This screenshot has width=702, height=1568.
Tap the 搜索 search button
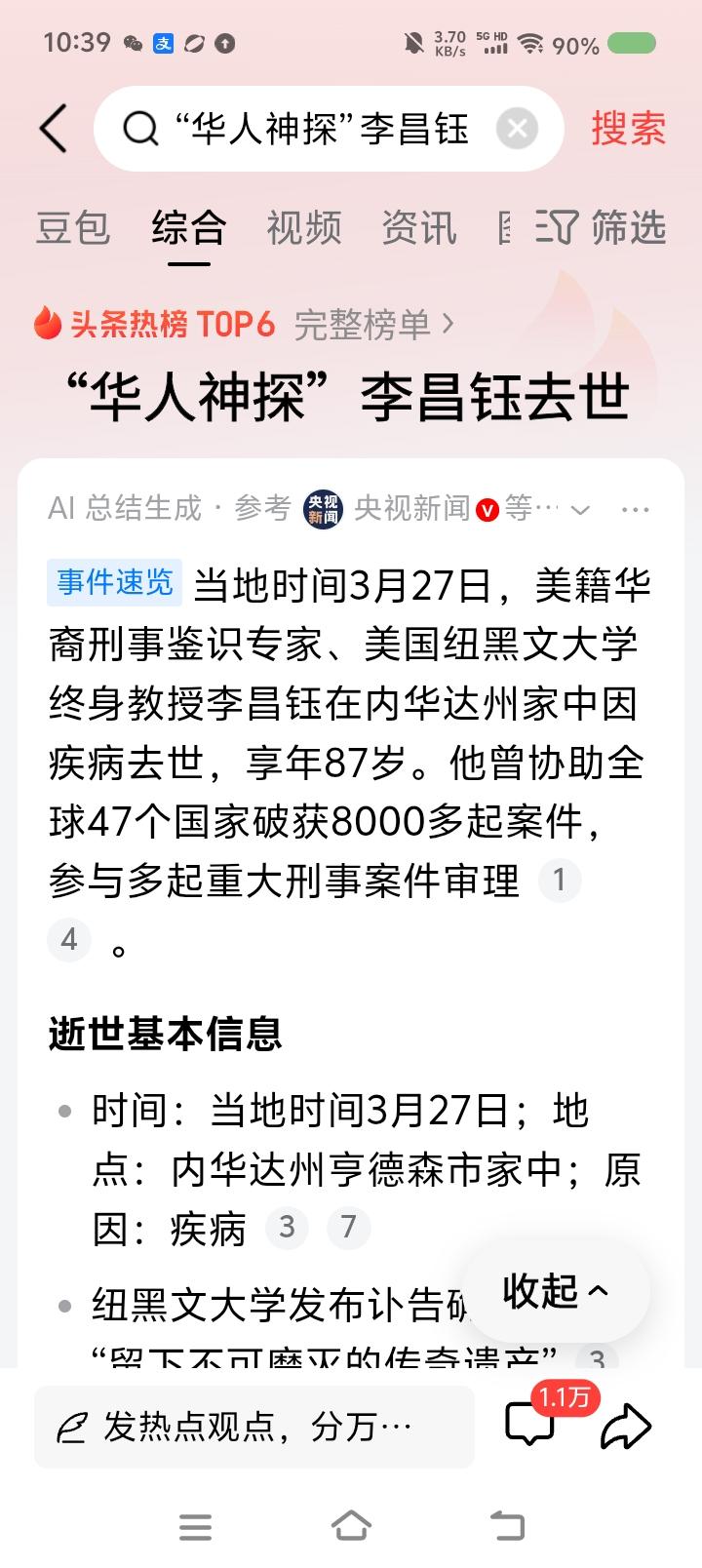tap(628, 128)
